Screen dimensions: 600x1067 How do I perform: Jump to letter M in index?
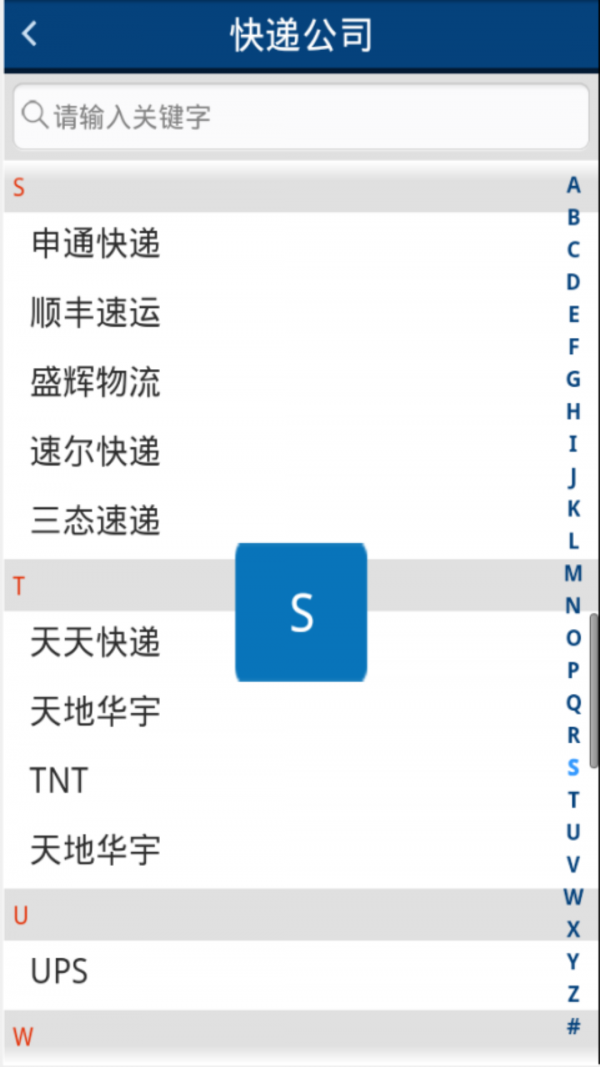573,574
